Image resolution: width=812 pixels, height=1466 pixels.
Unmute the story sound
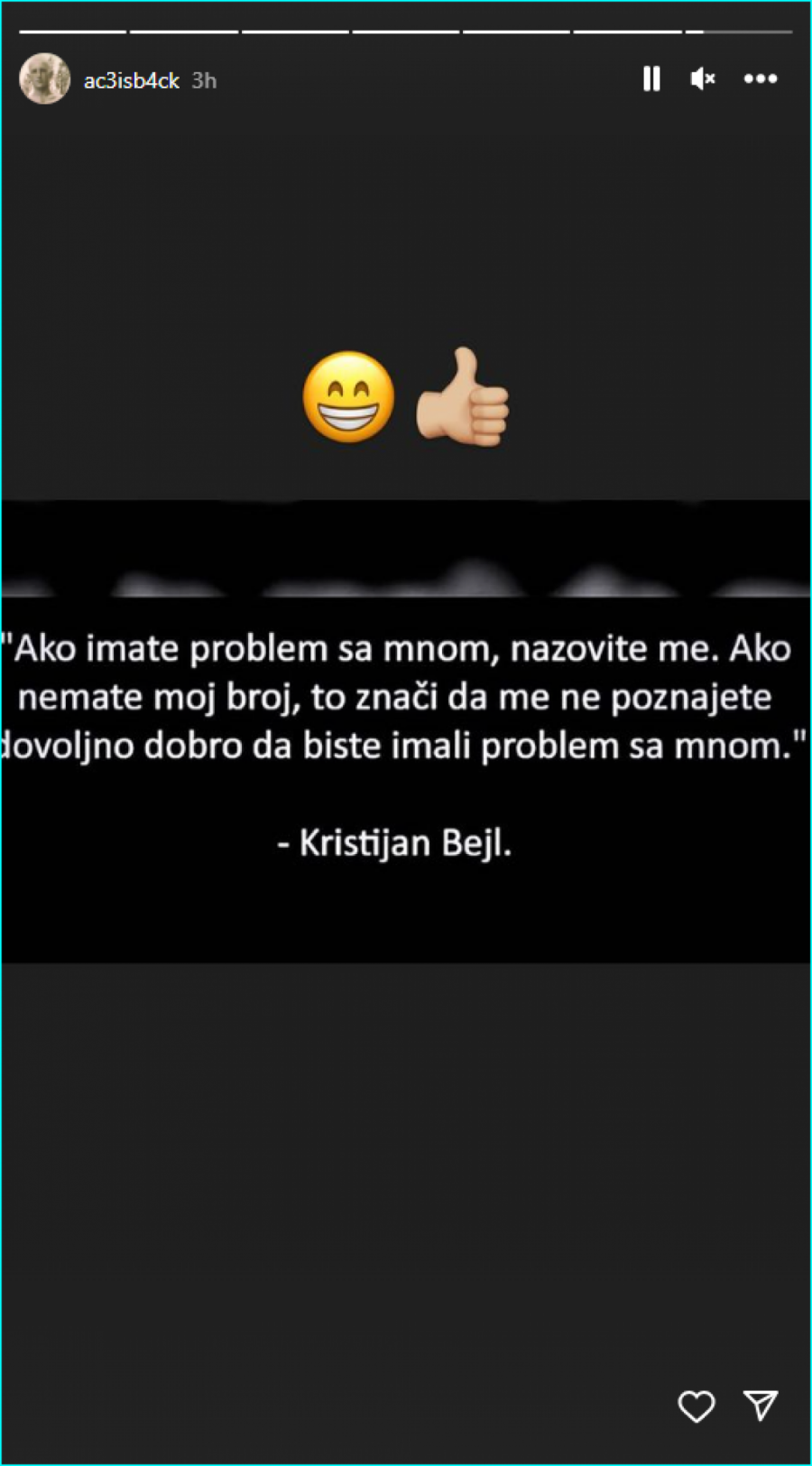click(x=703, y=79)
